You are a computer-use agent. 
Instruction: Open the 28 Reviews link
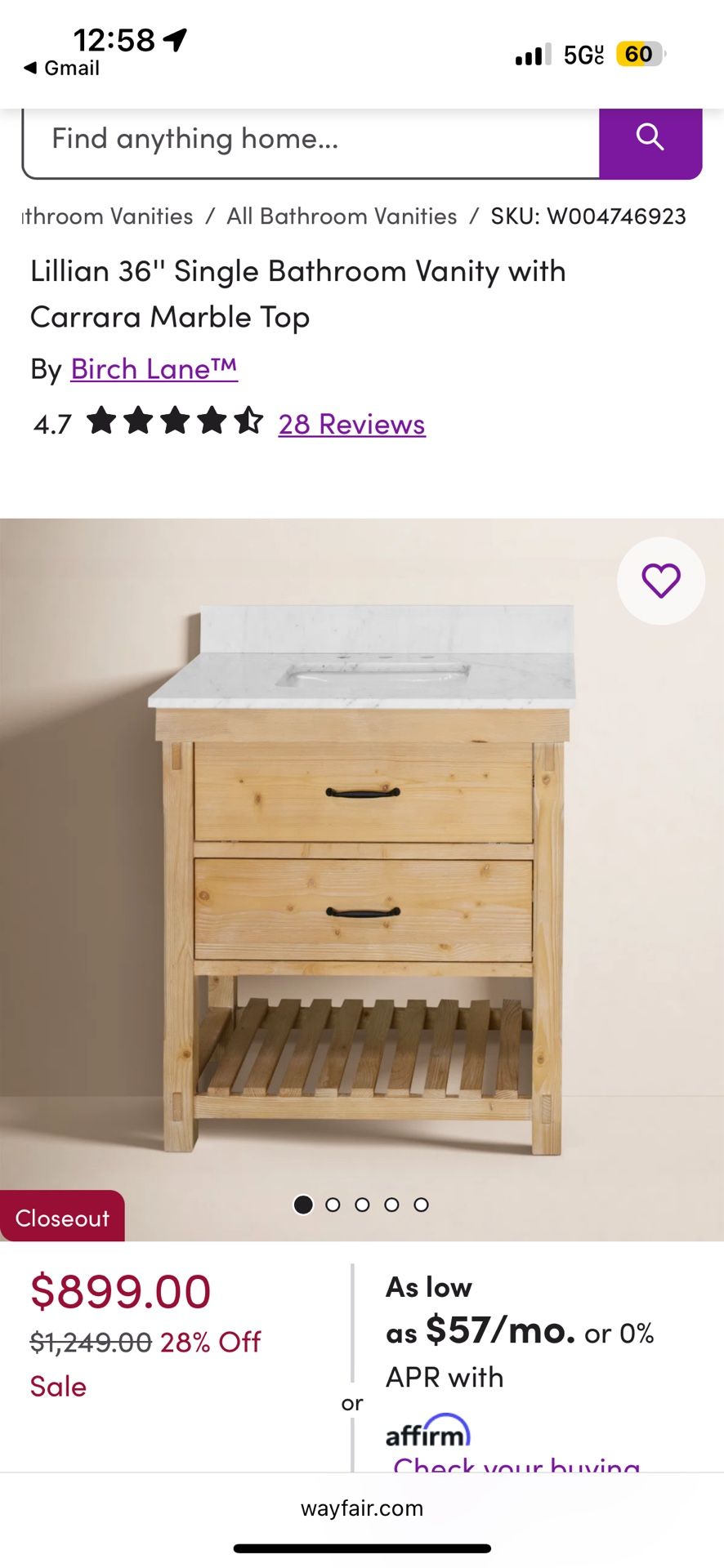point(351,425)
